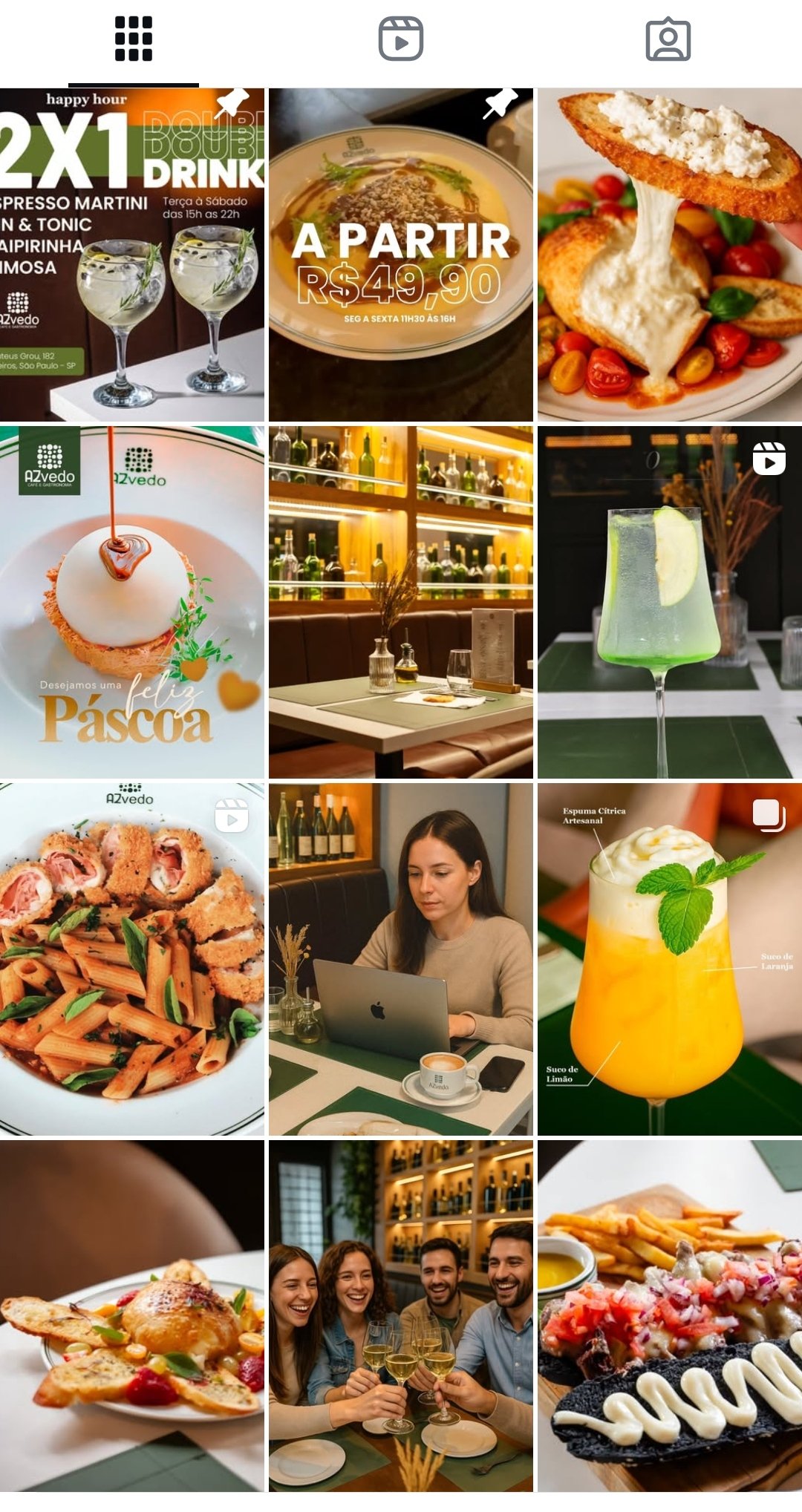Viewport: 802px width, 1512px height.
Task: Open the toast with melted cheese post
Action: (x=670, y=255)
